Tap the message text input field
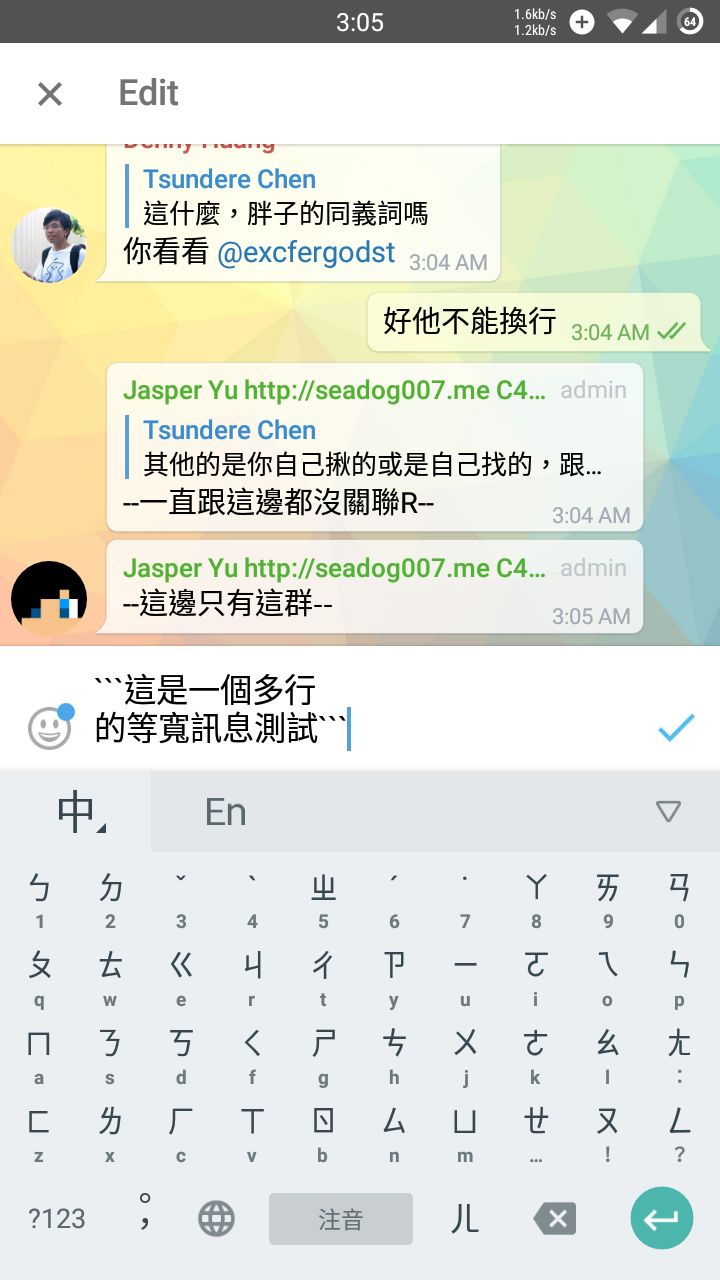The width and height of the screenshot is (720, 1280). coord(360,710)
